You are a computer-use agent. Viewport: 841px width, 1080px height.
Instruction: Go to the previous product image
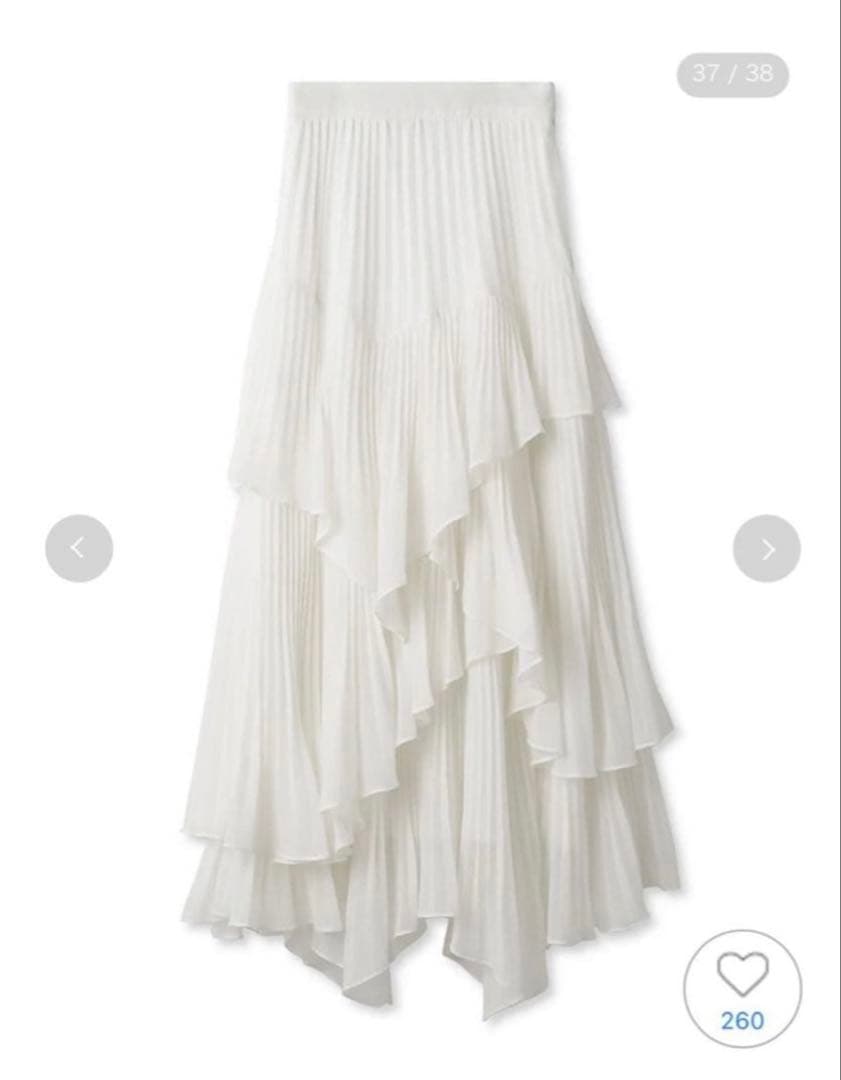click(79, 548)
